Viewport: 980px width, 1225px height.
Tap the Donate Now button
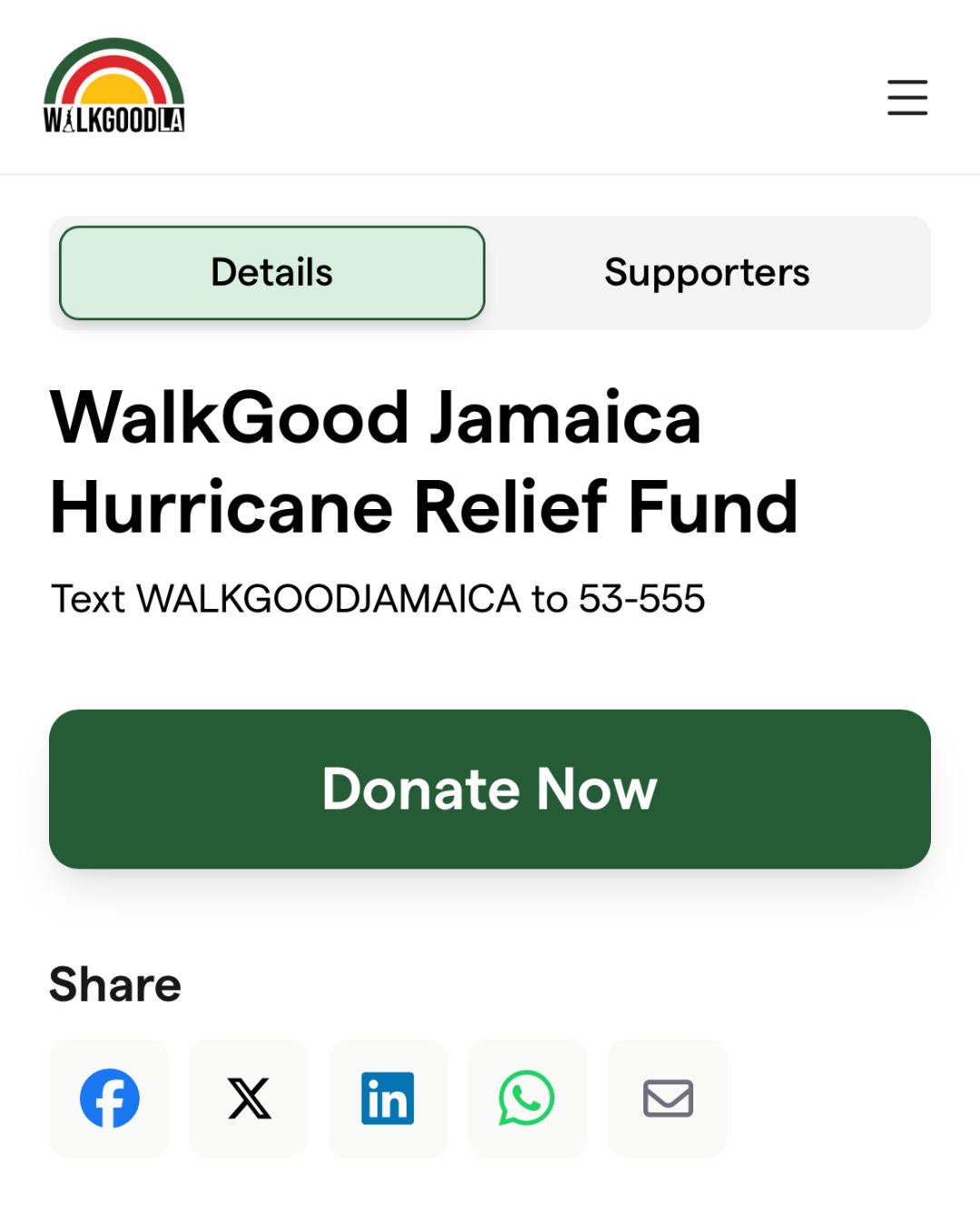pos(490,789)
